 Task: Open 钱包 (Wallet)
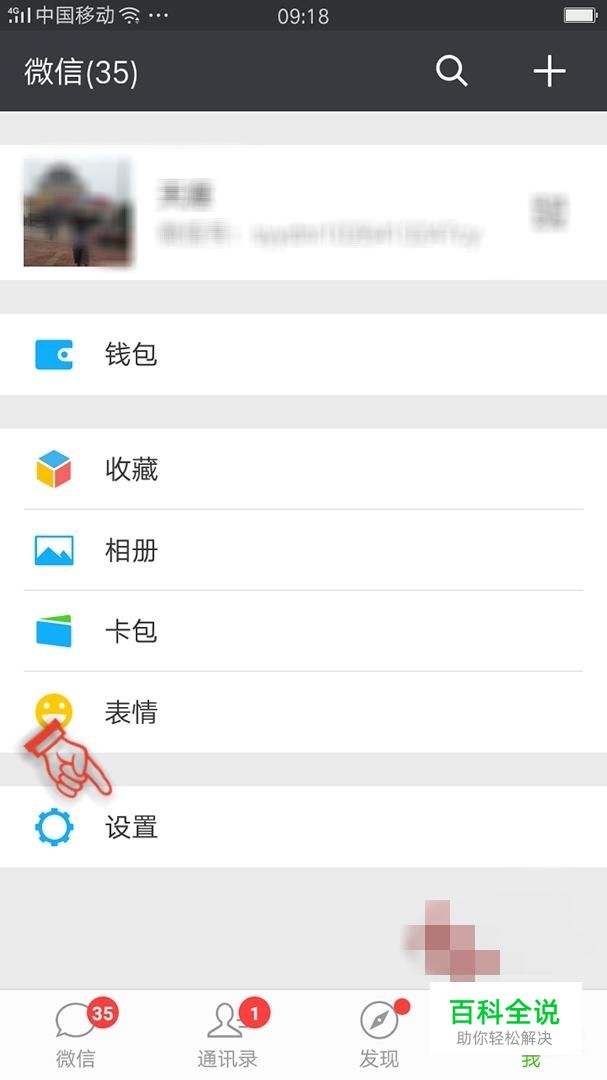303,355
